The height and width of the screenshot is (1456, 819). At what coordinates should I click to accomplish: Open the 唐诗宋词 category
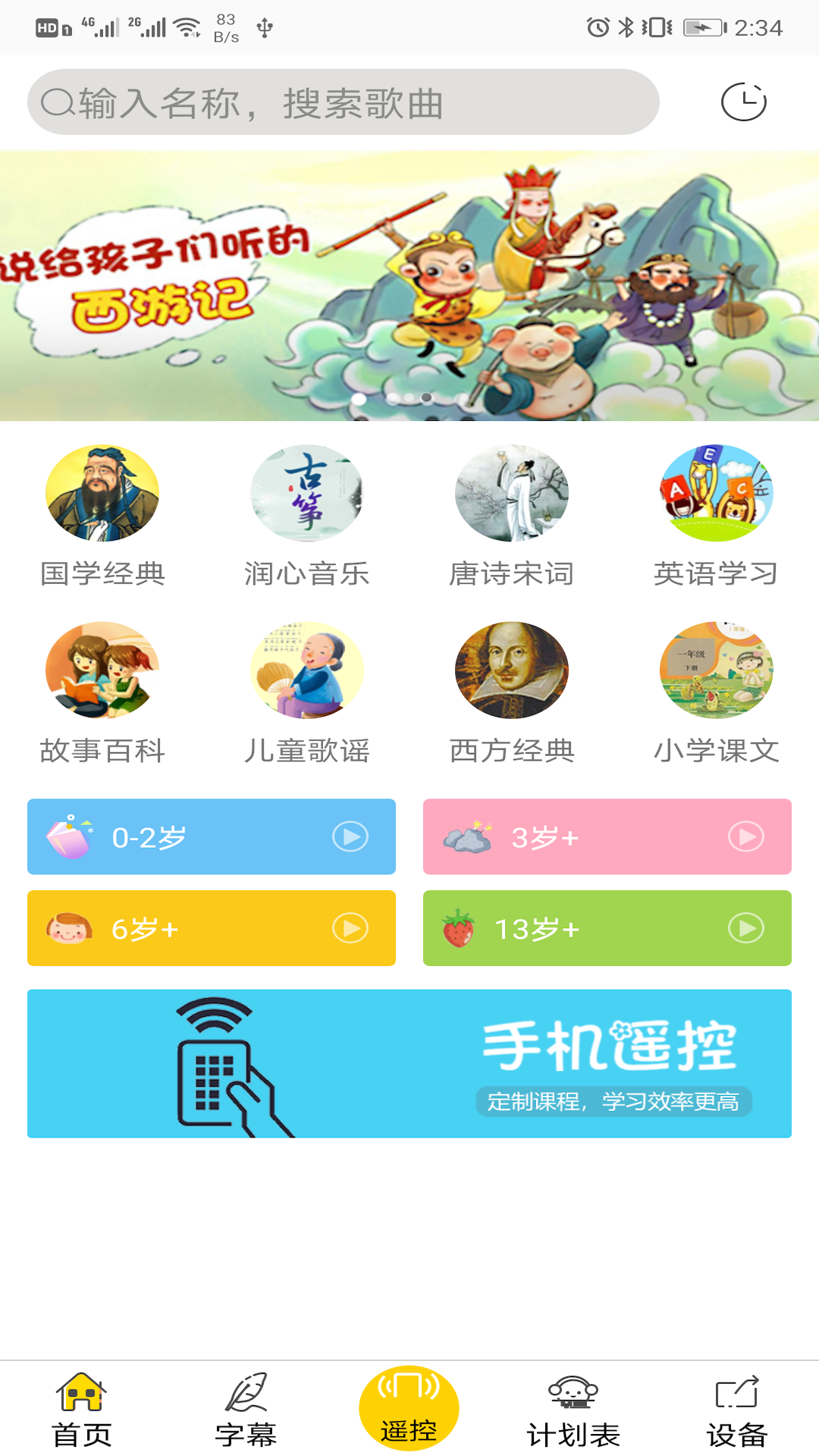pyautogui.click(x=512, y=516)
